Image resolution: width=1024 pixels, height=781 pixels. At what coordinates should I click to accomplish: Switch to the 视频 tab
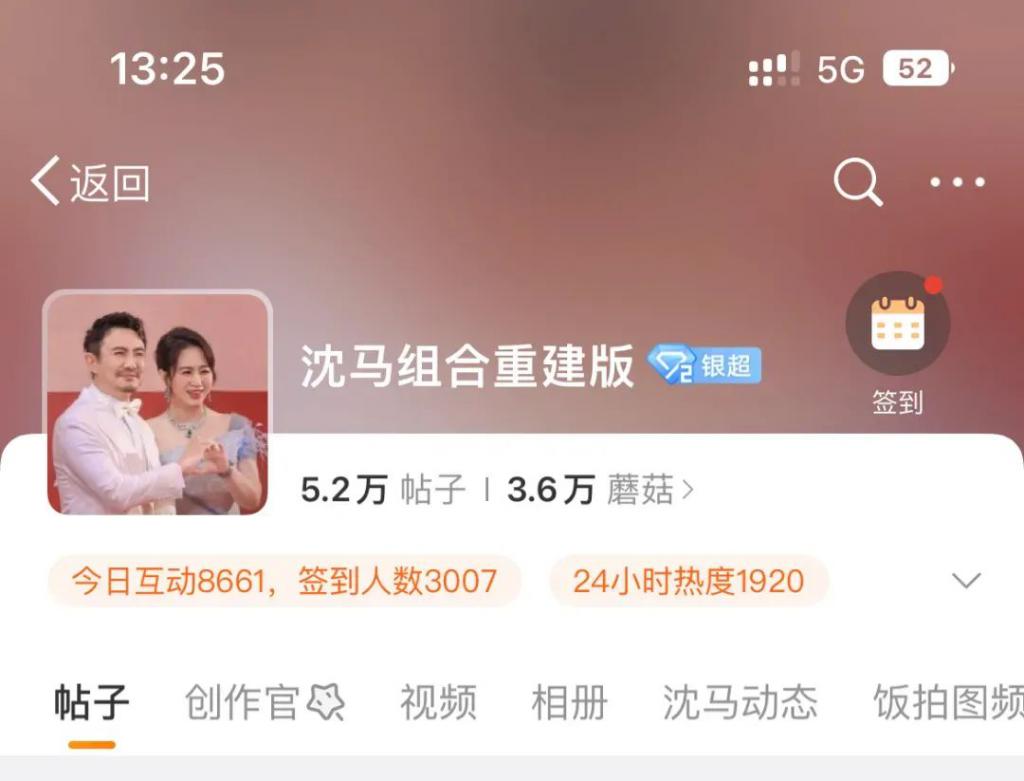click(438, 703)
